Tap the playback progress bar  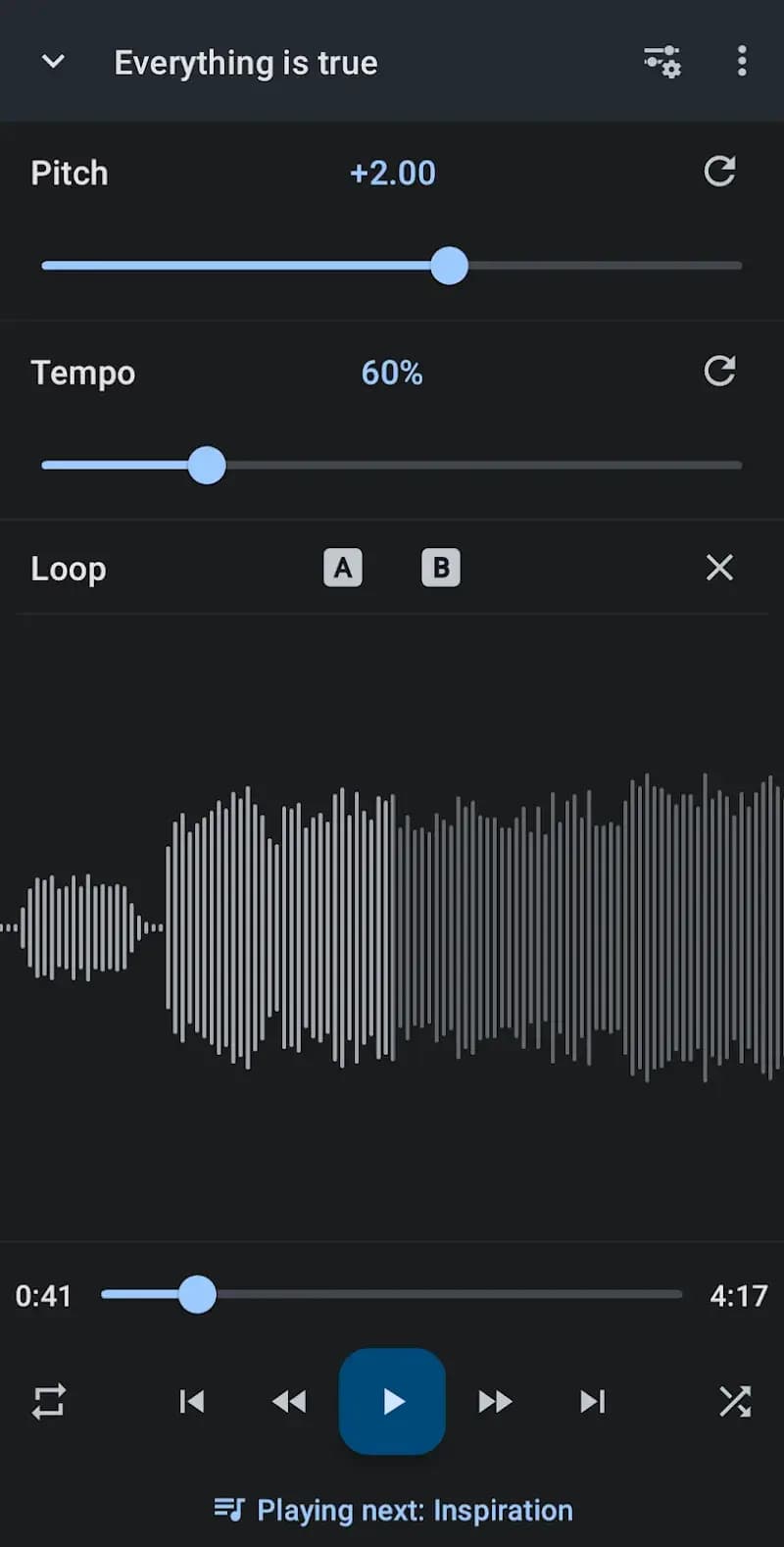[x=441, y=1295]
